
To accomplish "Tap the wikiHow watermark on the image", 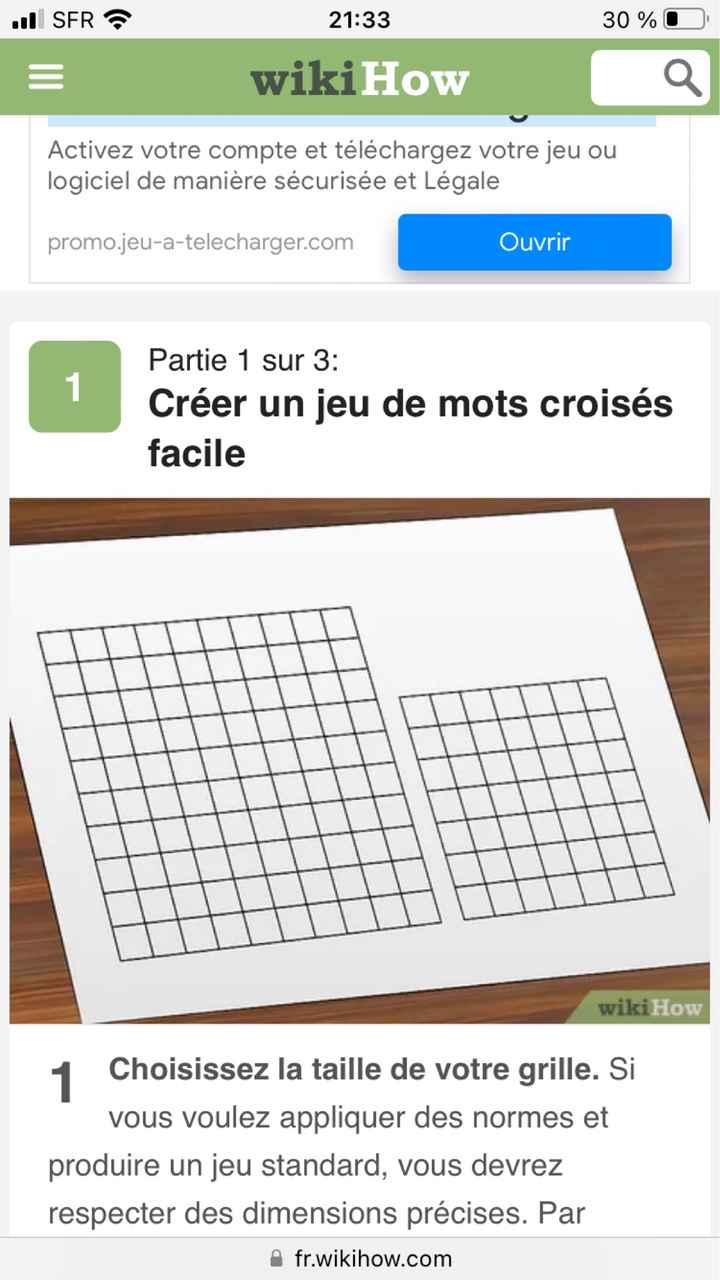I will [x=651, y=1009].
